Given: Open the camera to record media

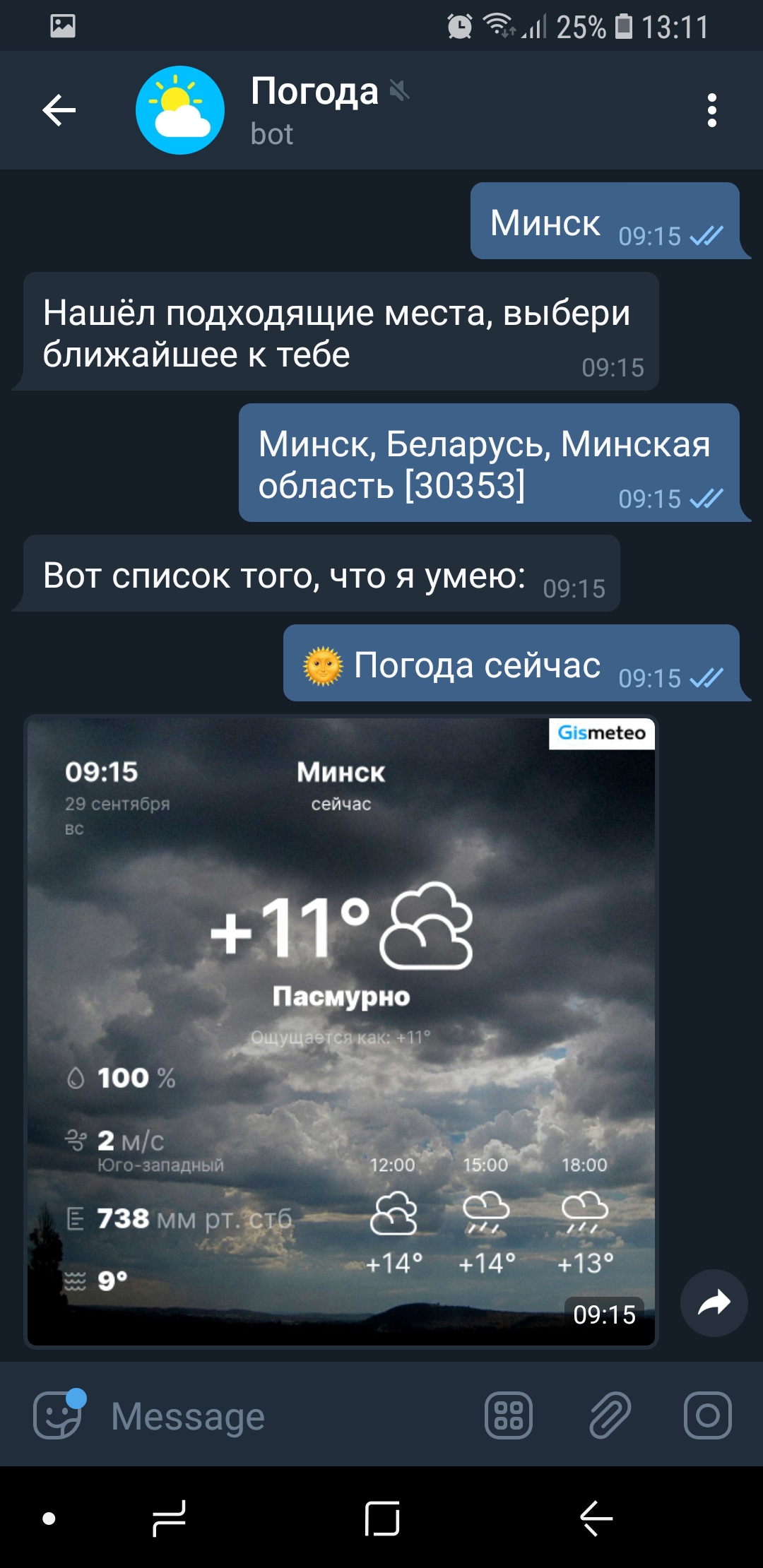Looking at the screenshot, I should pyautogui.click(x=707, y=1415).
